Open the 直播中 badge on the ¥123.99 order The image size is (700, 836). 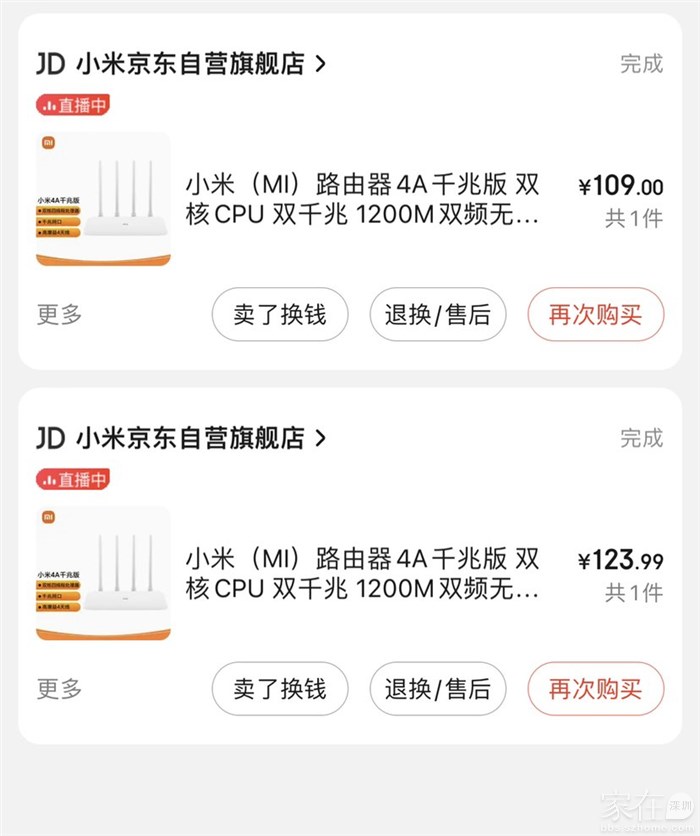click(x=73, y=479)
